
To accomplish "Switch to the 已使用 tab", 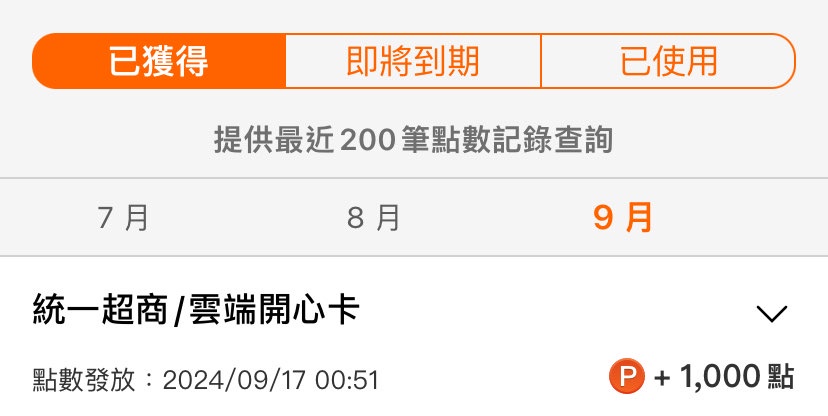I will coord(668,61).
